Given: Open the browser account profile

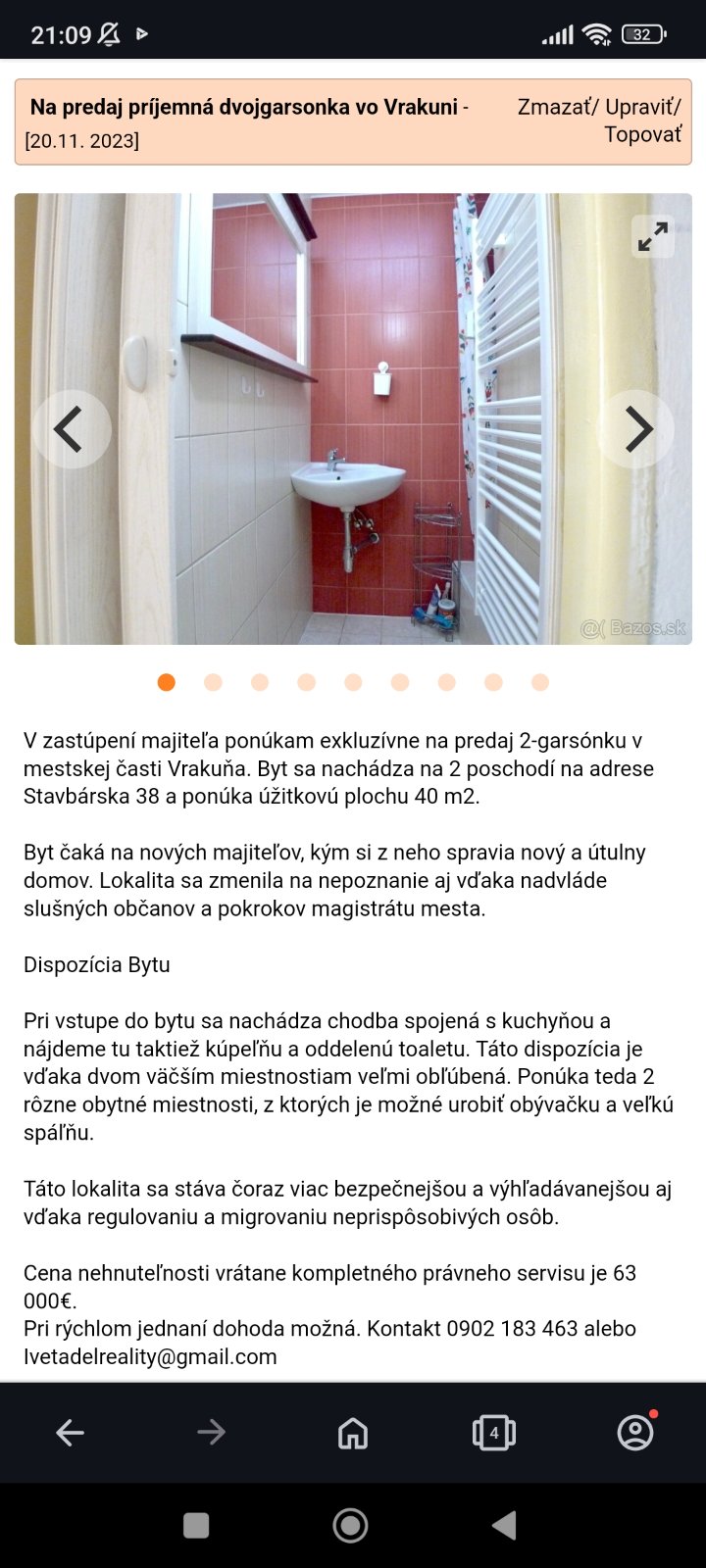Looking at the screenshot, I should click(x=635, y=1433).
